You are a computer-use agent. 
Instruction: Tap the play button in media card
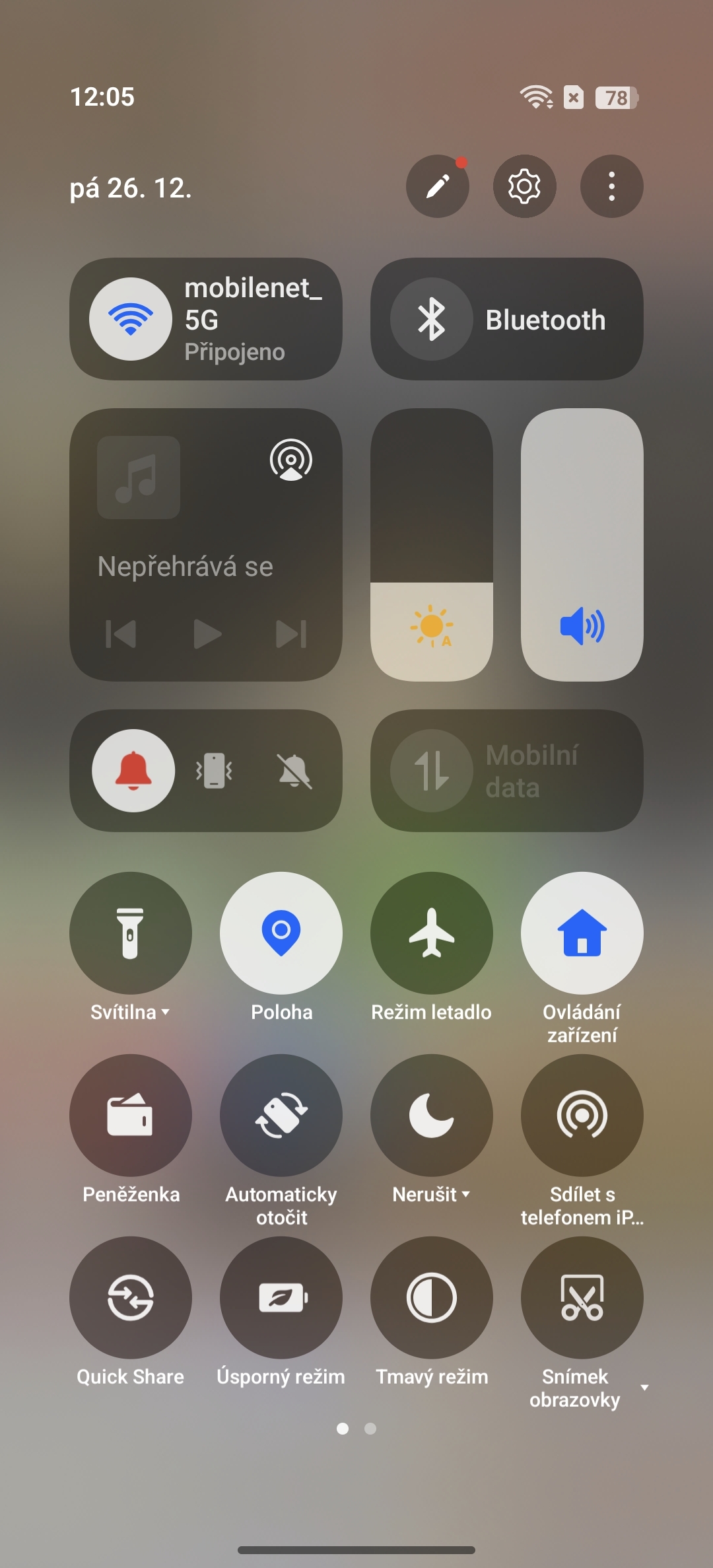[207, 634]
